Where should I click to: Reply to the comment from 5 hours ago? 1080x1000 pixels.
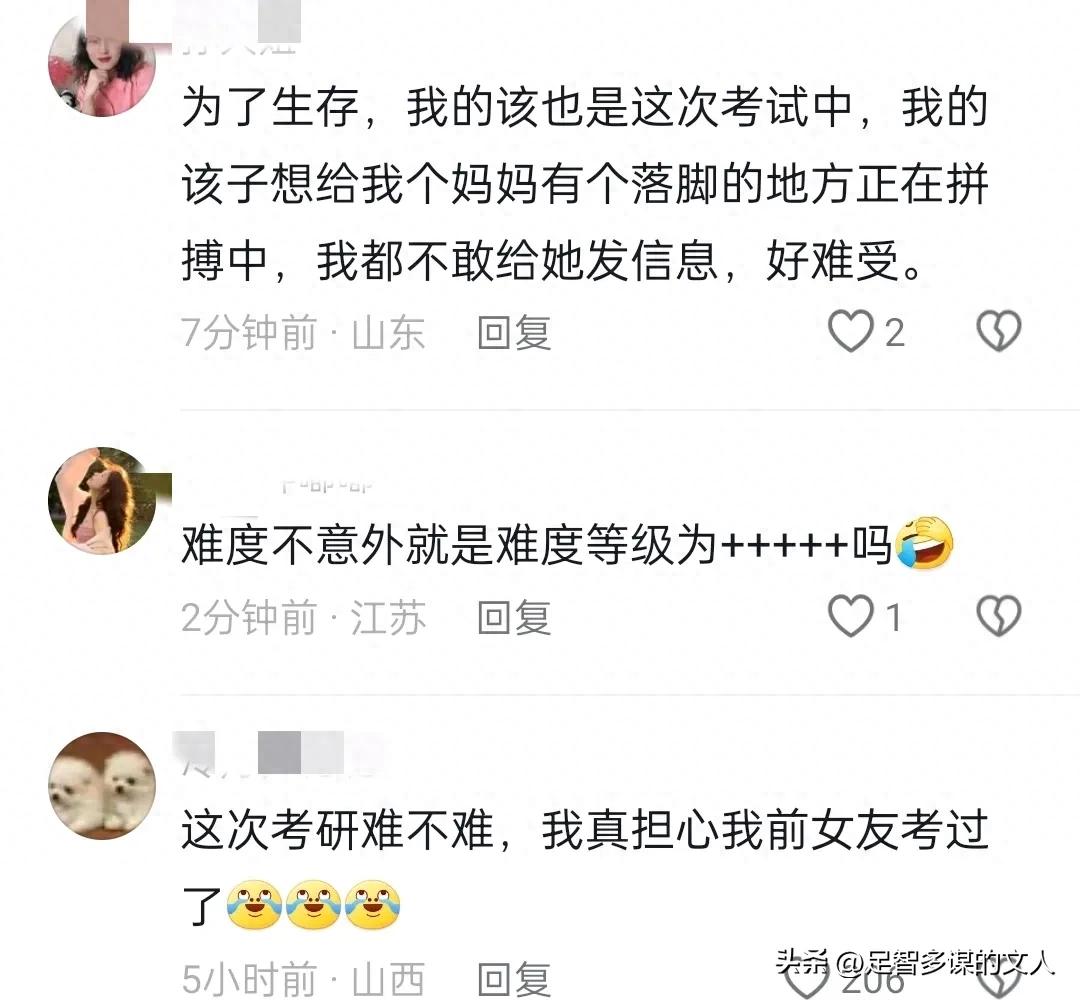tap(514, 980)
